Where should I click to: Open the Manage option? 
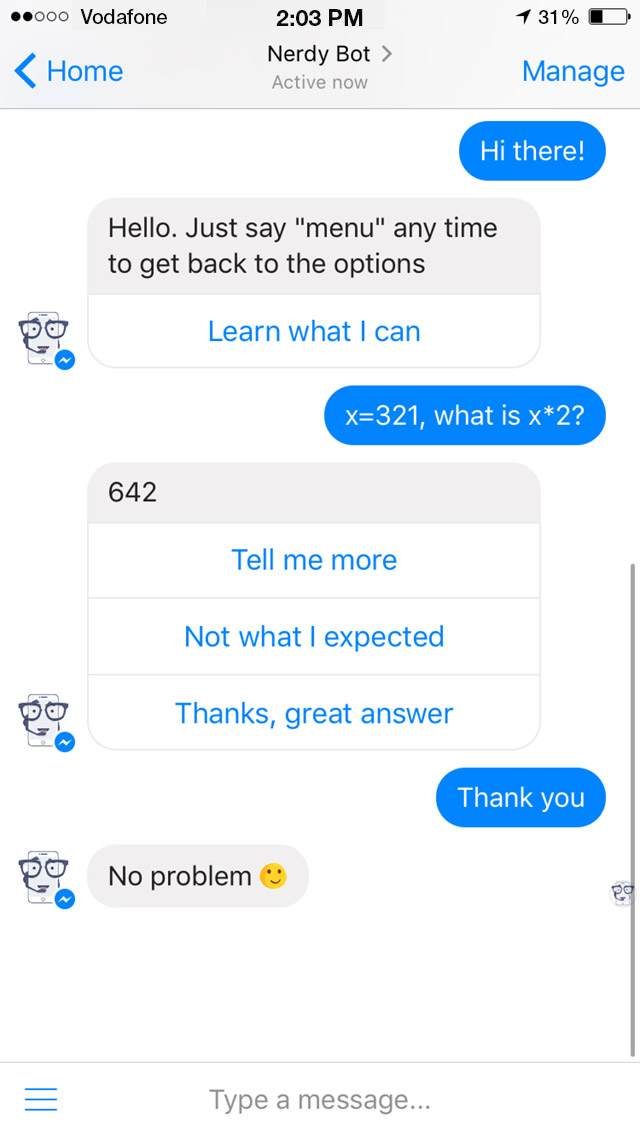pyautogui.click(x=573, y=71)
